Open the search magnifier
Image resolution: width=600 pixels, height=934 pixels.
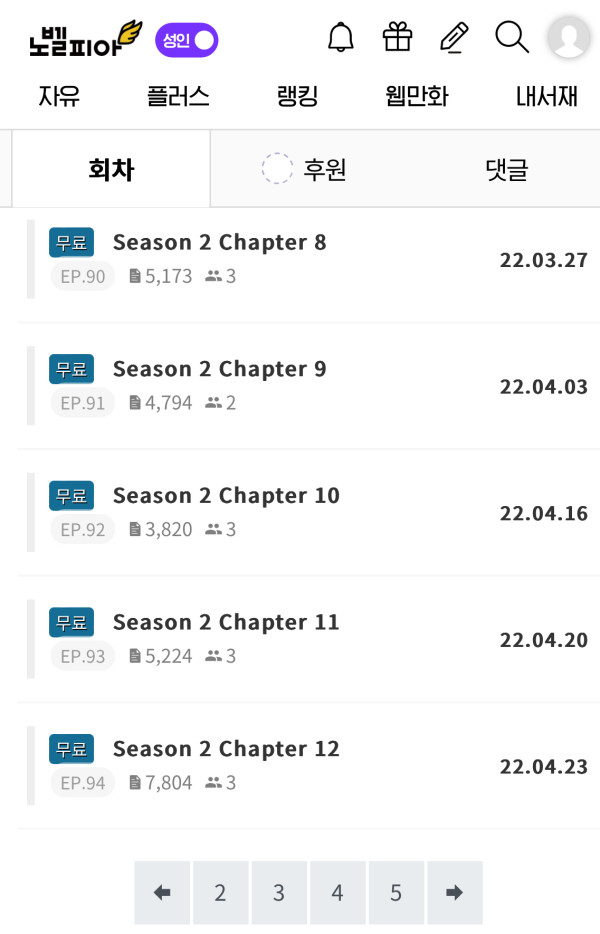tap(511, 38)
